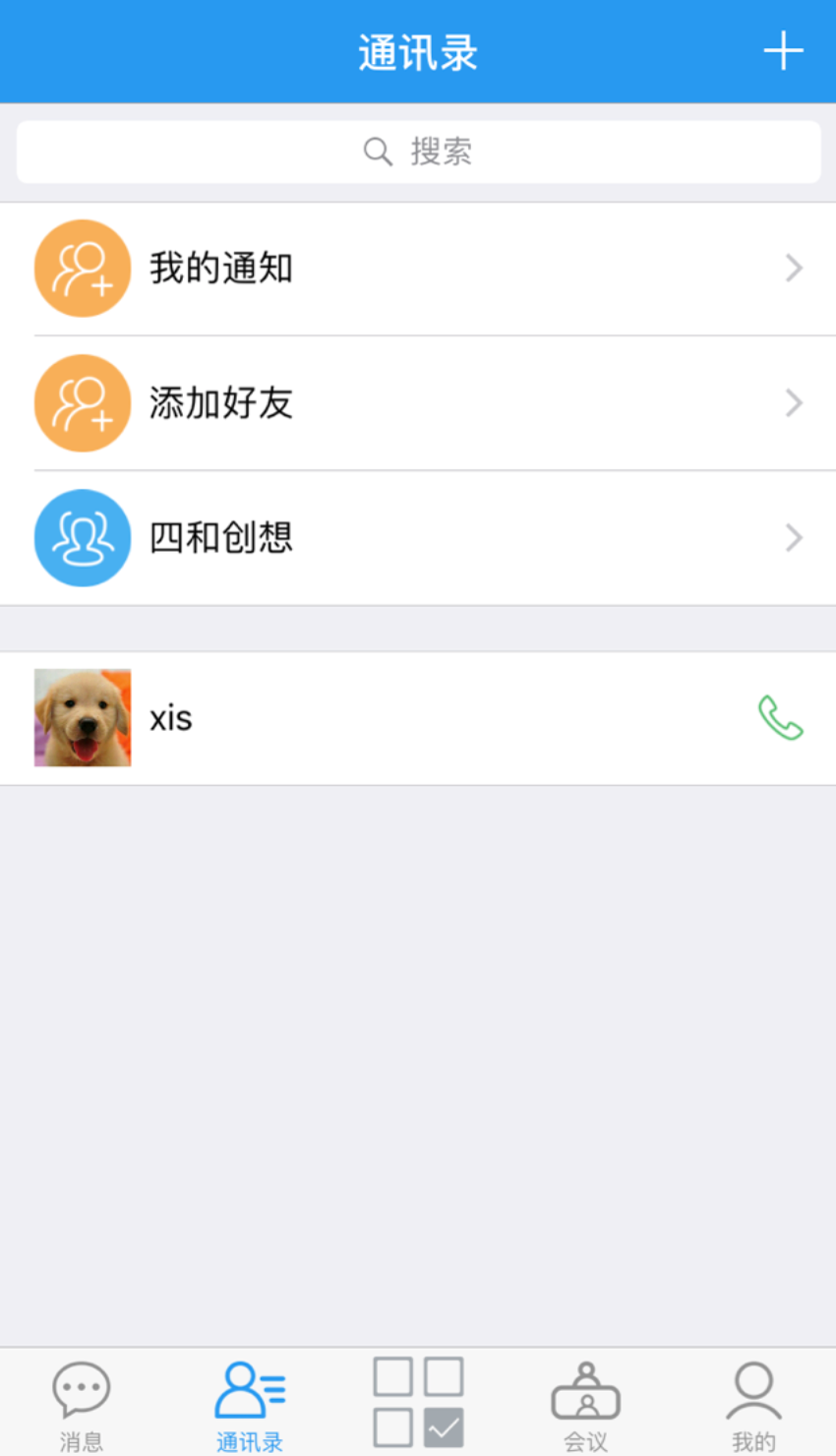Expand the 添加好友 row chevron

tap(794, 402)
